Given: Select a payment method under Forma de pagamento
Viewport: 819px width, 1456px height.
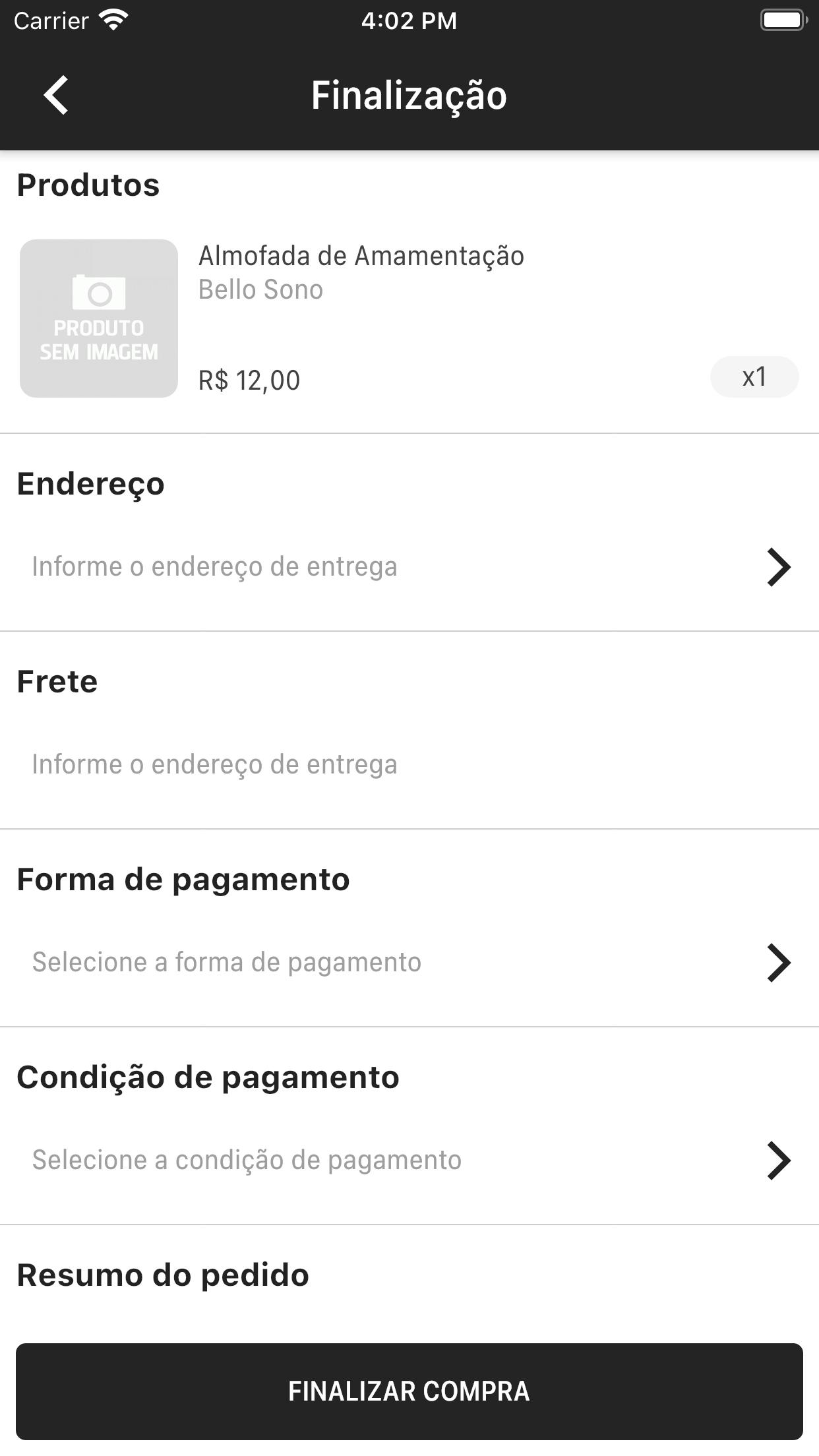Looking at the screenshot, I should pos(409,963).
